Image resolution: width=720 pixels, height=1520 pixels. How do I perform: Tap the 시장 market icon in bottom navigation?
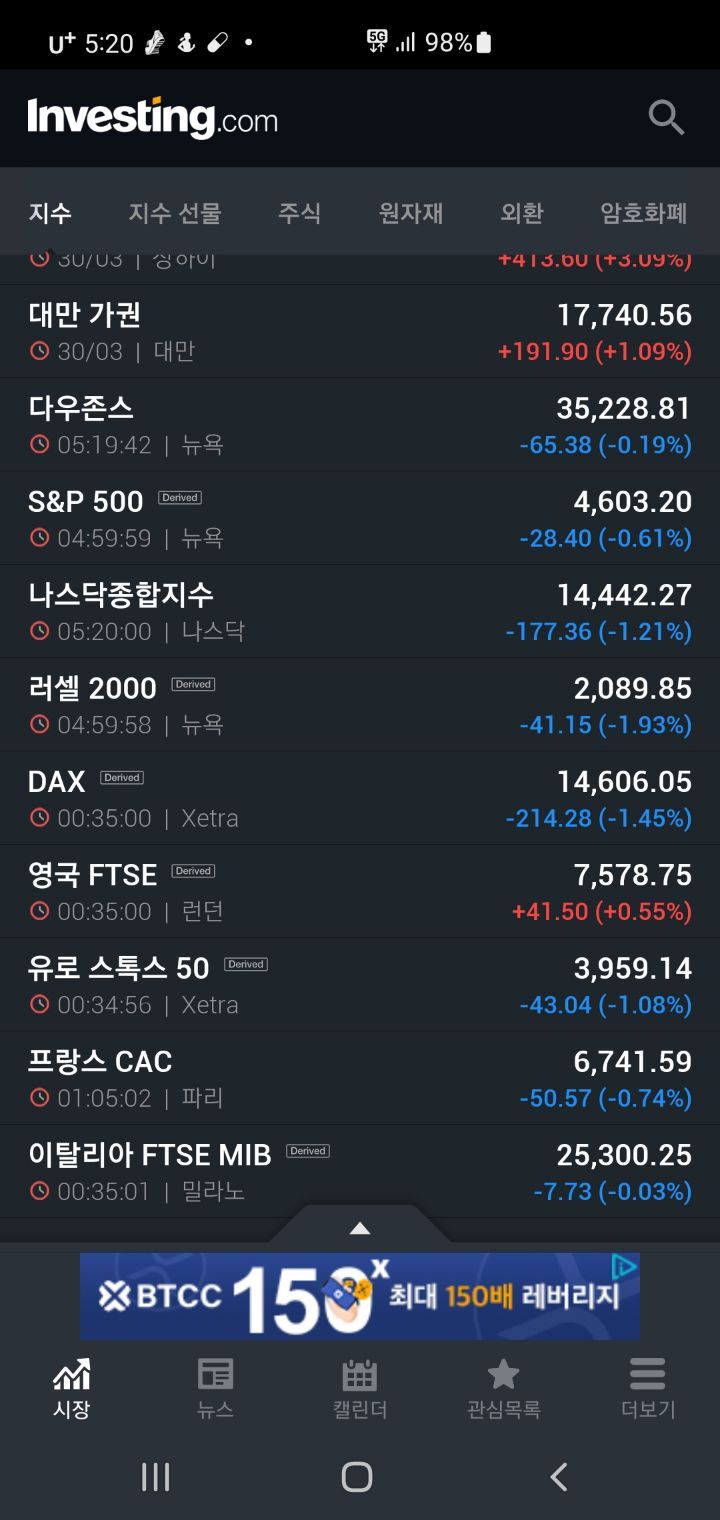pos(71,1390)
